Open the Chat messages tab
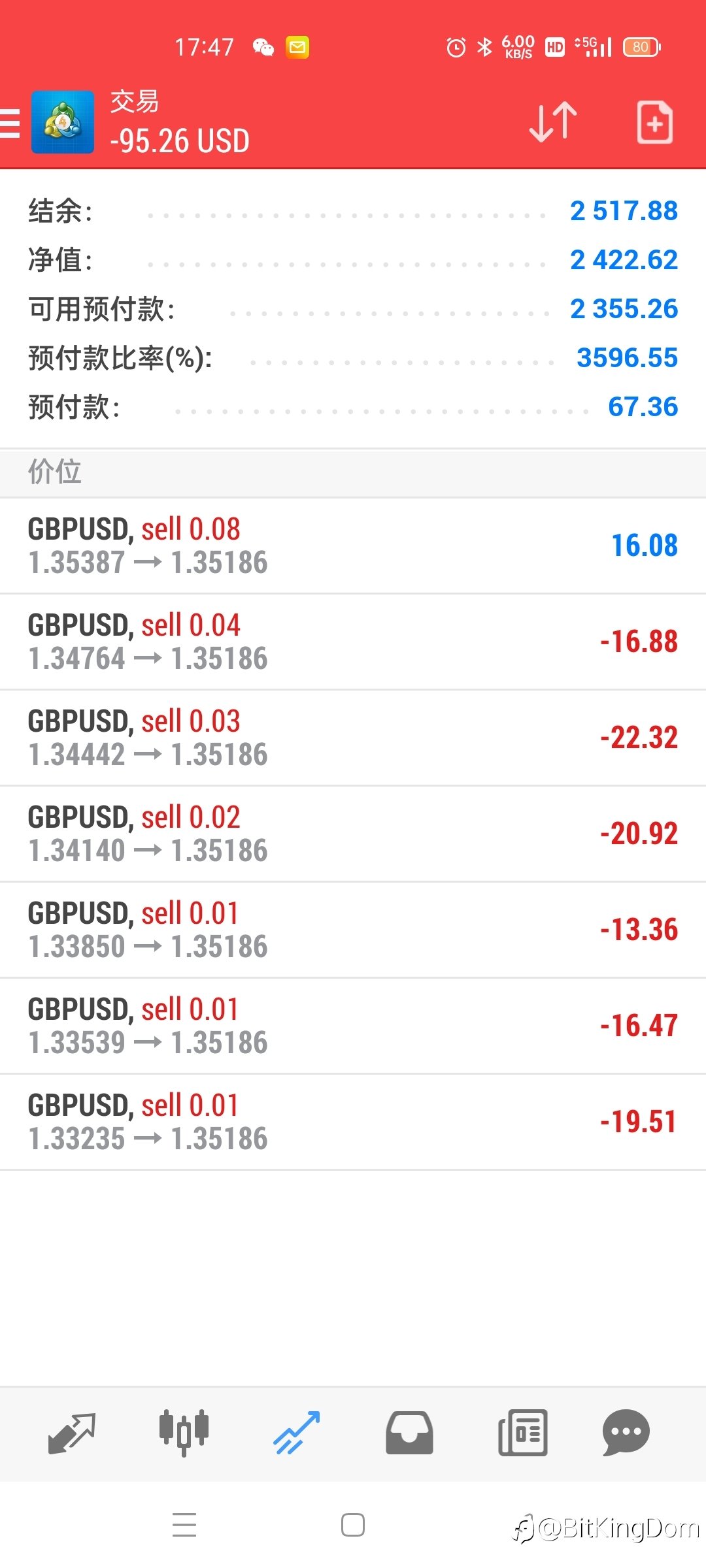Screen dimensions: 706x1568 (626, 1433)
